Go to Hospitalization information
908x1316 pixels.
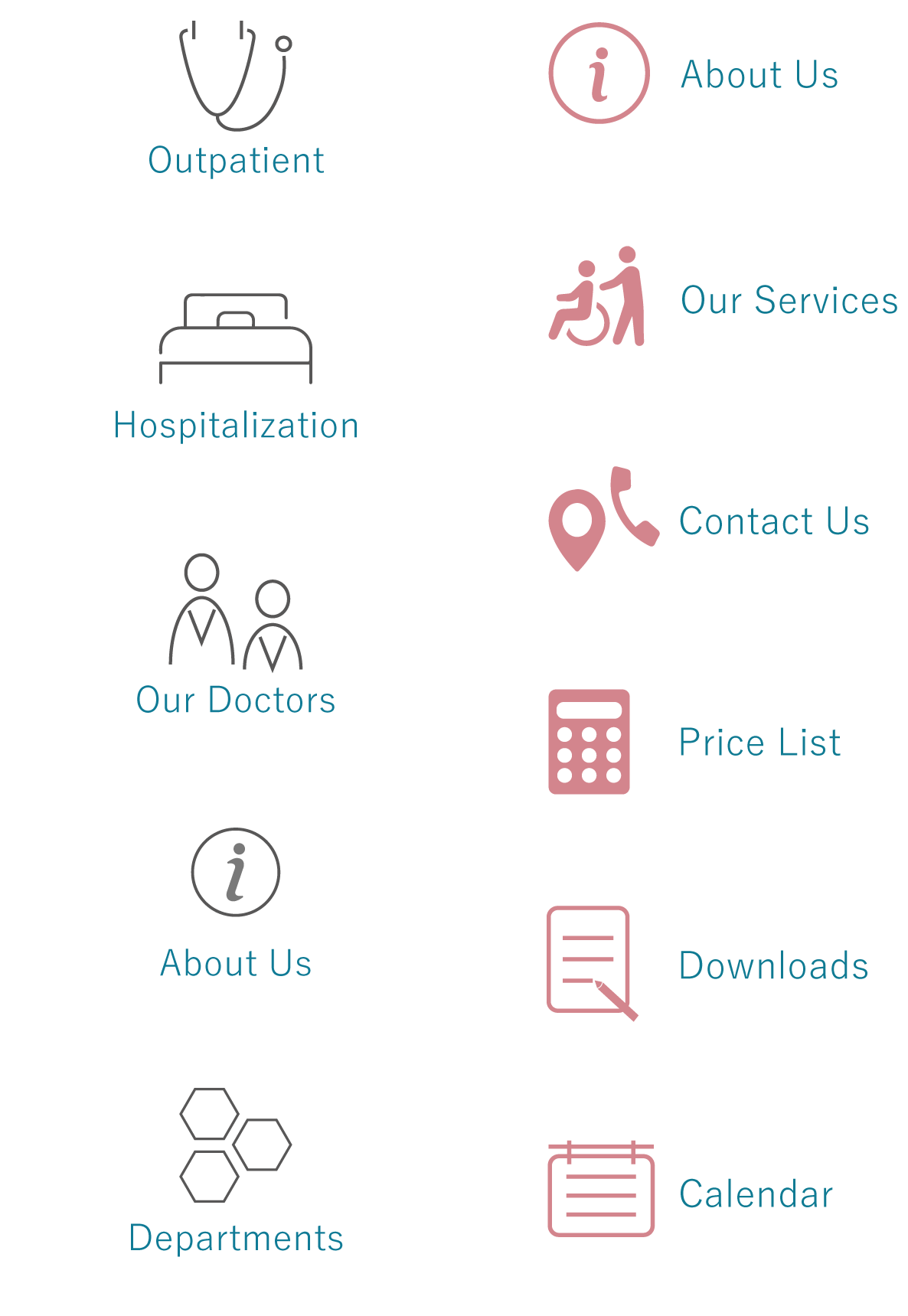(236, 366)
